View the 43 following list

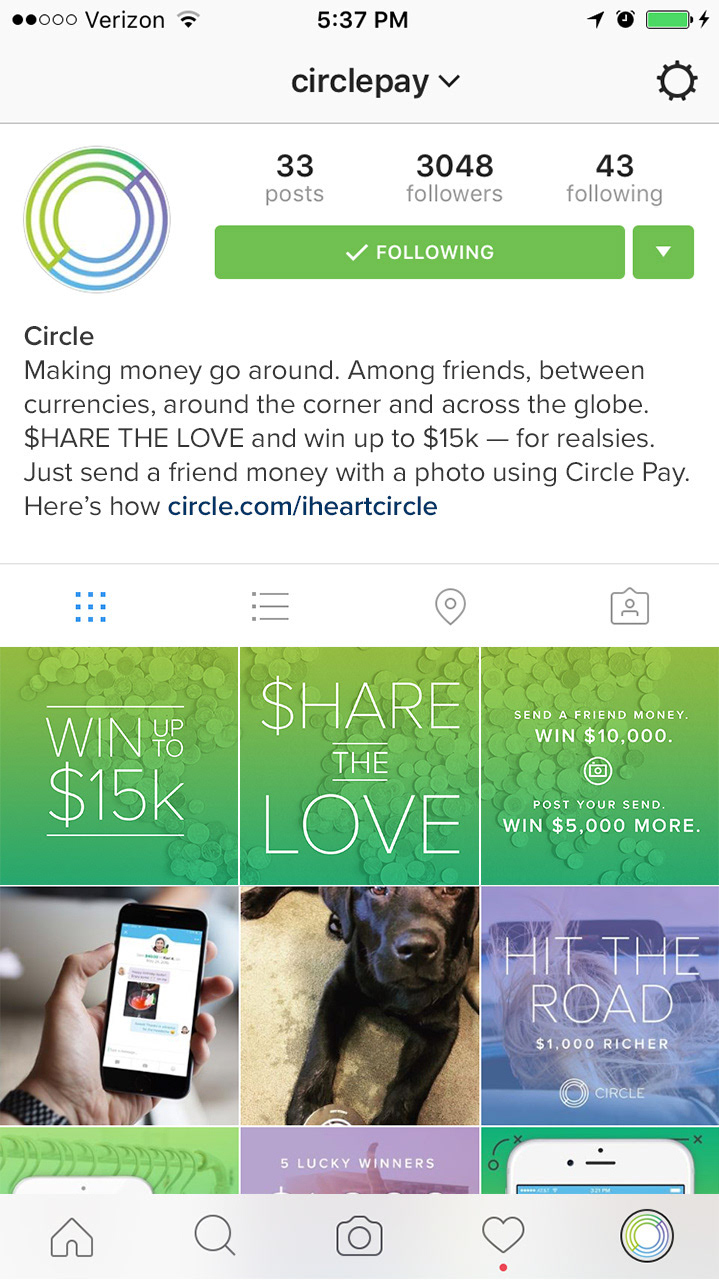pyautogui.click(x=614, y=177)
